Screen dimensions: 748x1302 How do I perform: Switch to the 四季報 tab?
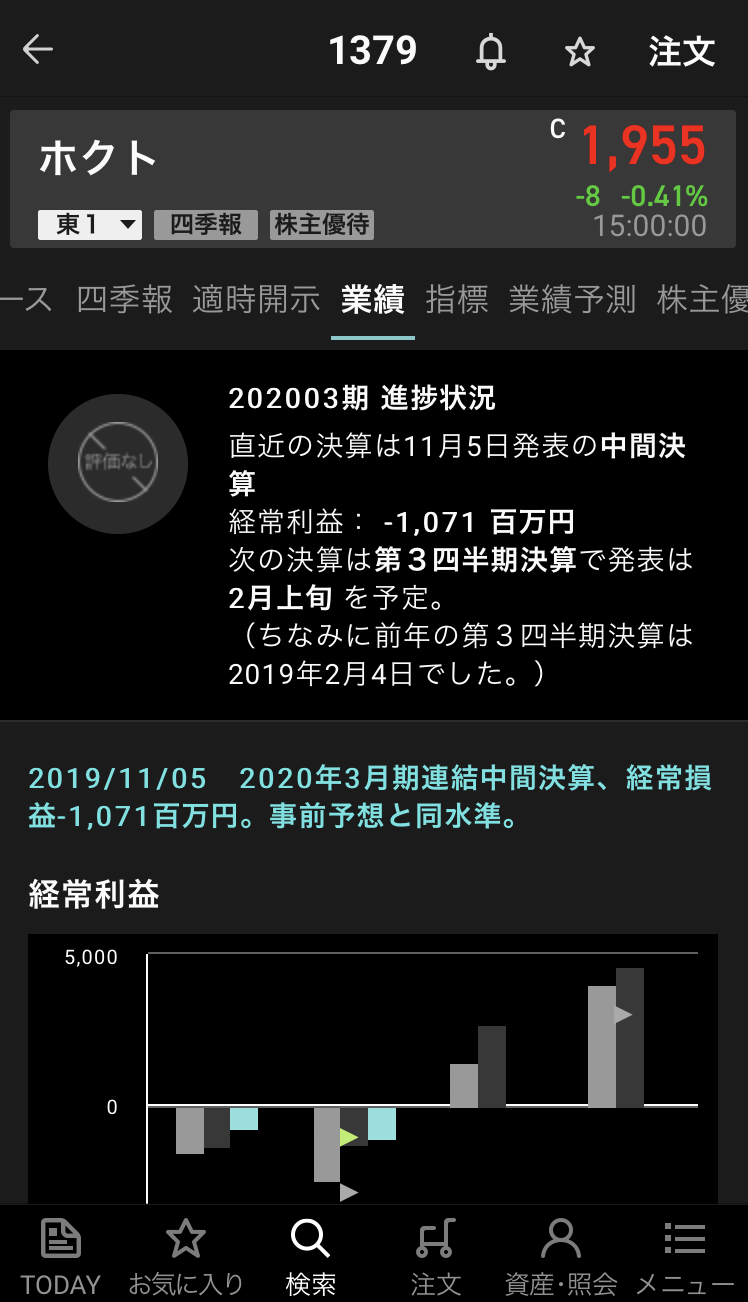pos(125,299)
